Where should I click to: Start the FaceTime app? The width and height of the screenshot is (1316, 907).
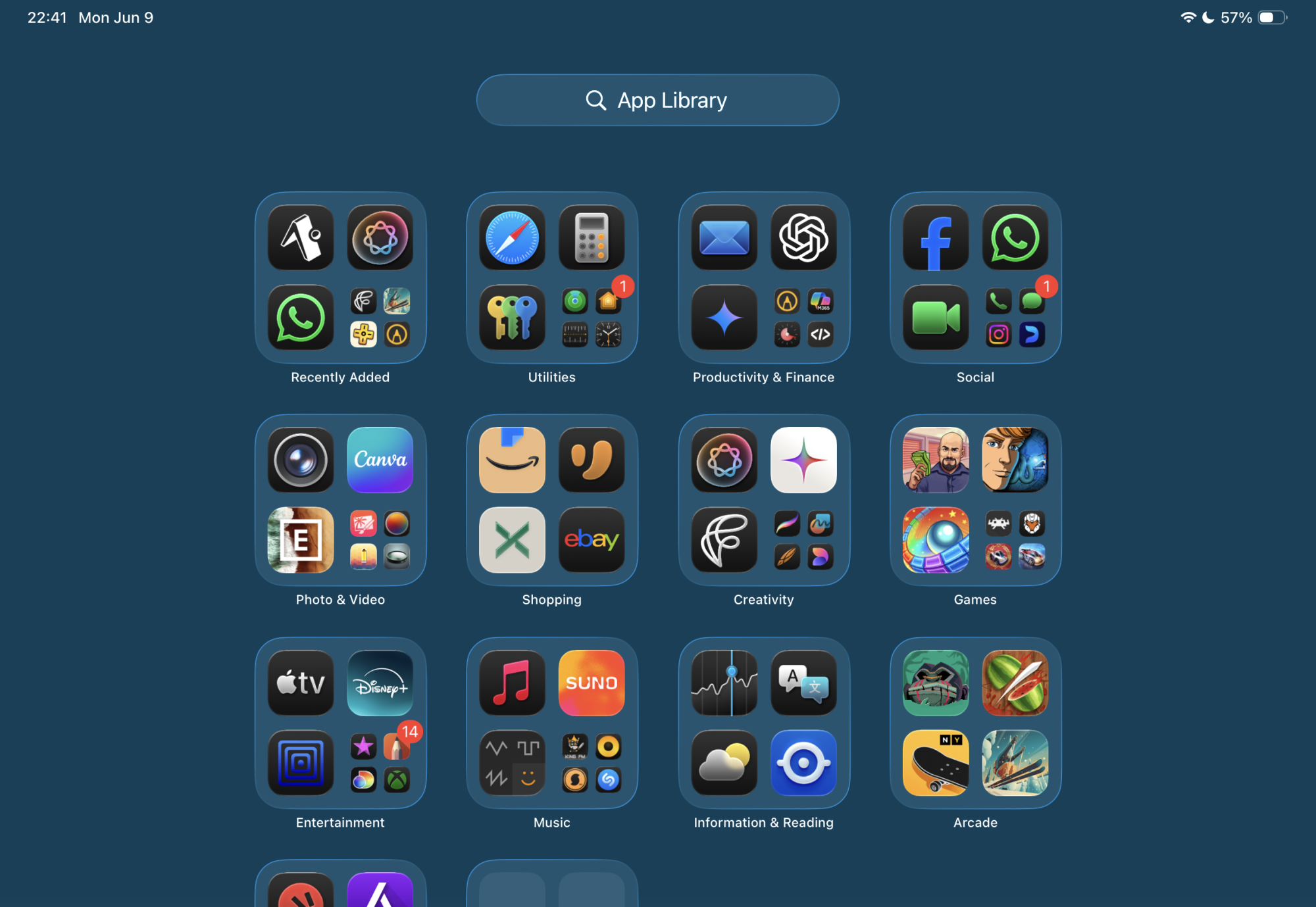(936, 317)
